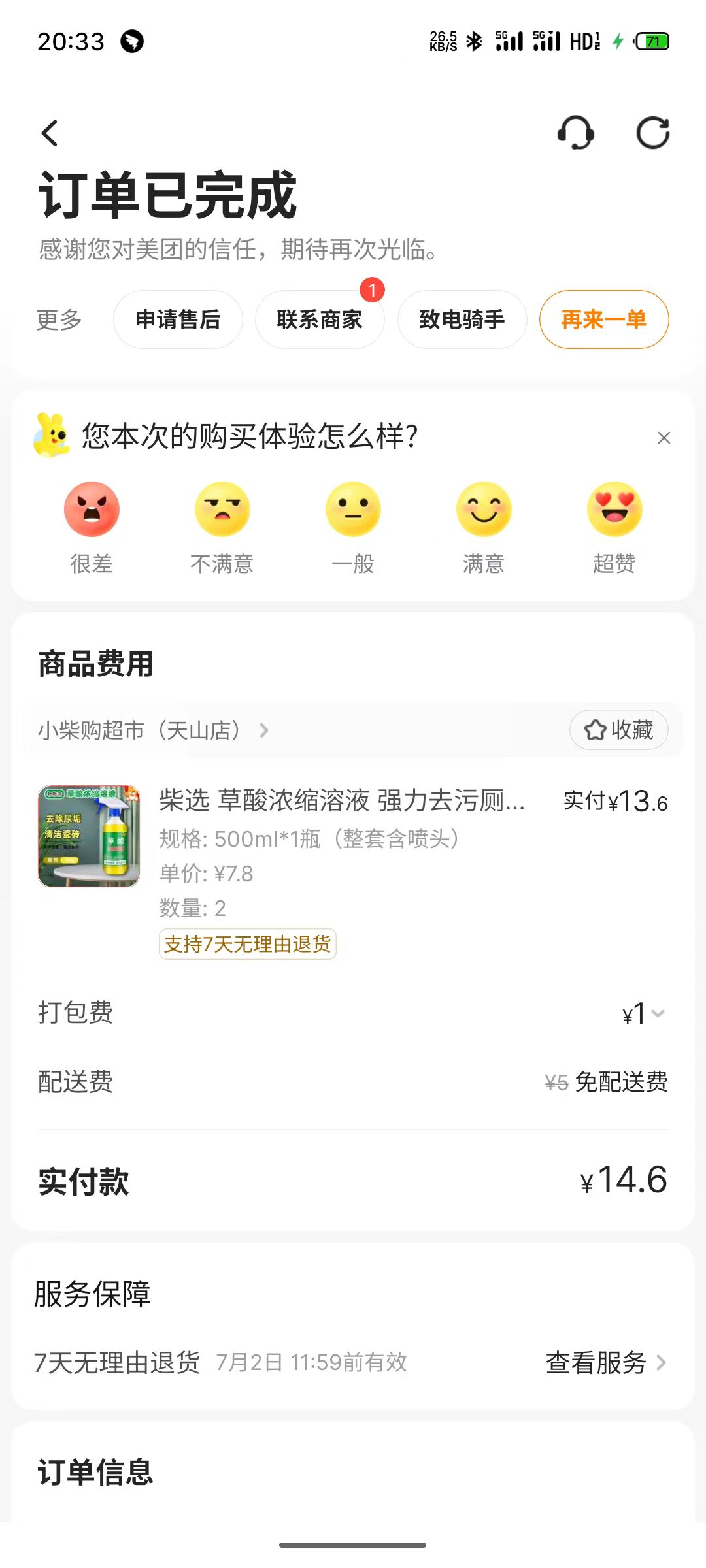Open the 草酸浓缩溶液 product details
The width and height of the screenshot is (706, 1568).
click(341, 800)
